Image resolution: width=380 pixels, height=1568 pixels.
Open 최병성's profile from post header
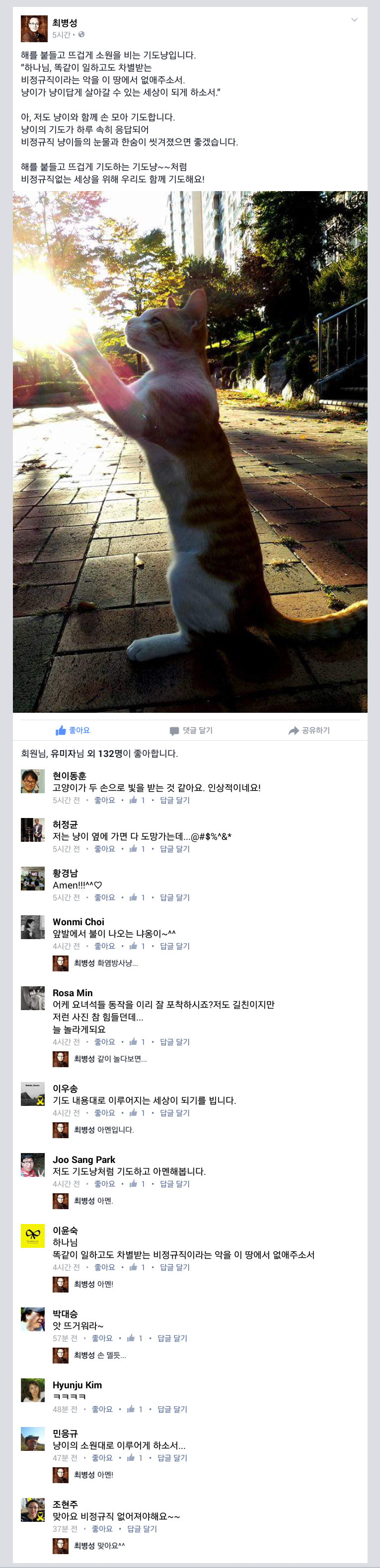(x=65, y=22)
